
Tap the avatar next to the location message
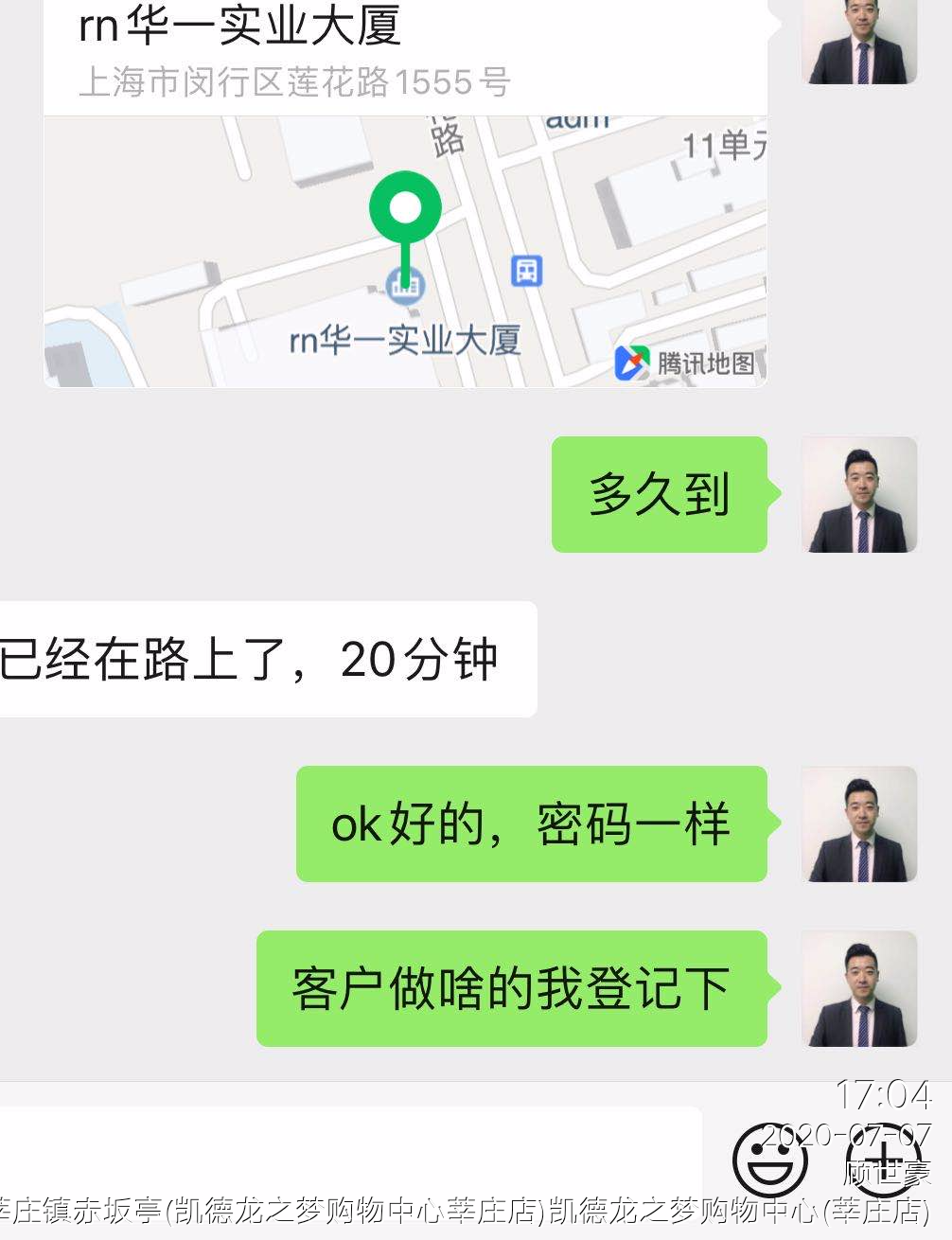(x=858, y=40)
